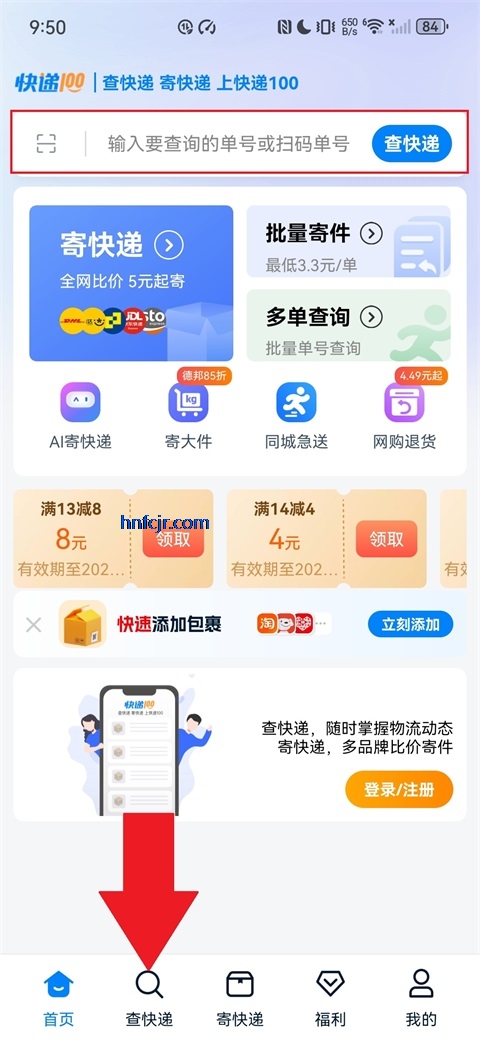Switch to the 查快递 bottom tab

click(149, 998)
